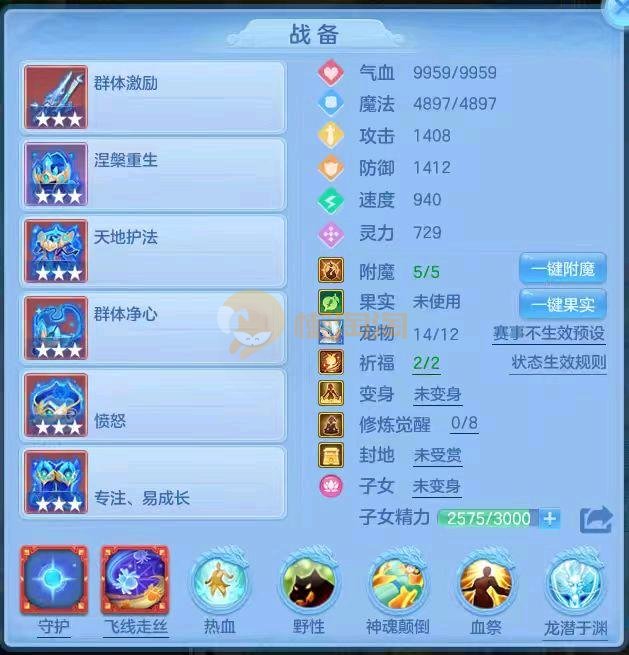629x655 pixels.
Task: Open the 涅槃重生 skill card
Action: coord(153,174)
